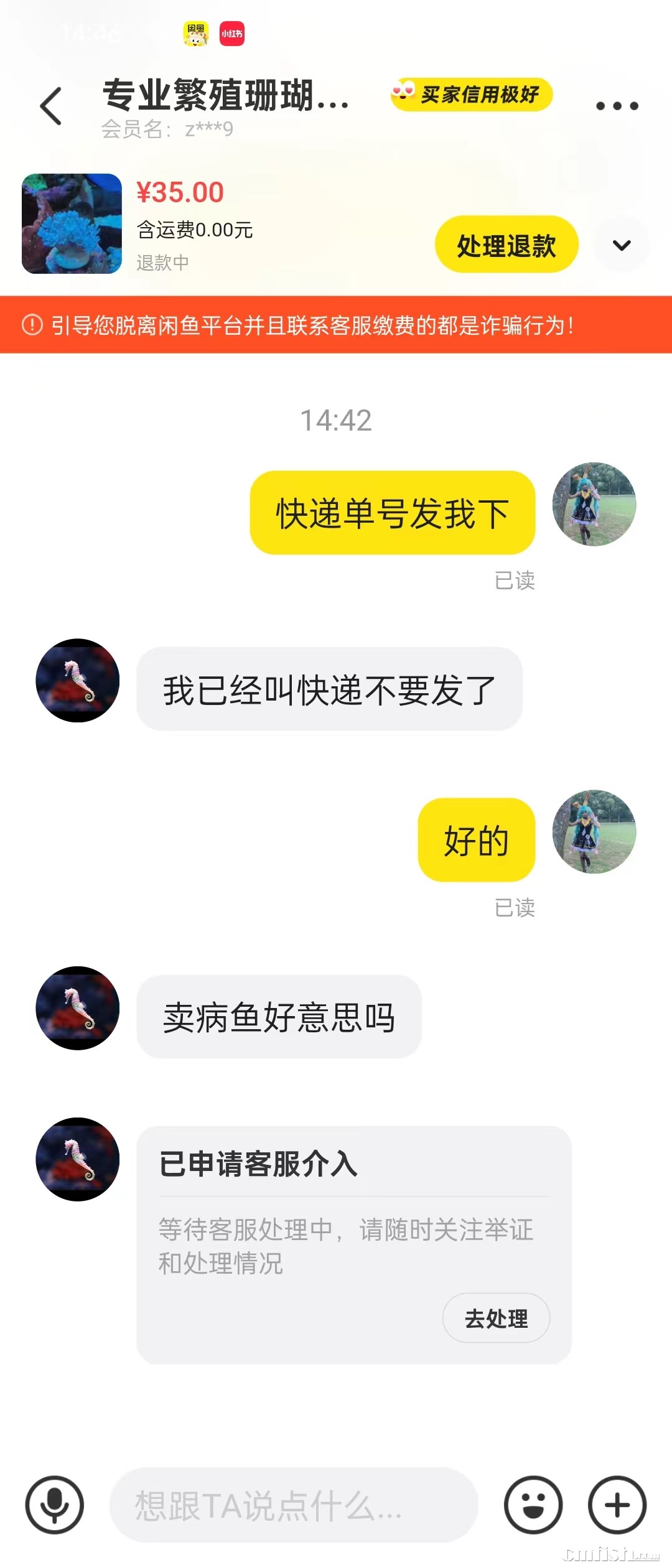The width and height of the screenshot is (672, 1568).
Task: Tap the 买家信用极好 credit badge
Action: click(x=472, y=95)
